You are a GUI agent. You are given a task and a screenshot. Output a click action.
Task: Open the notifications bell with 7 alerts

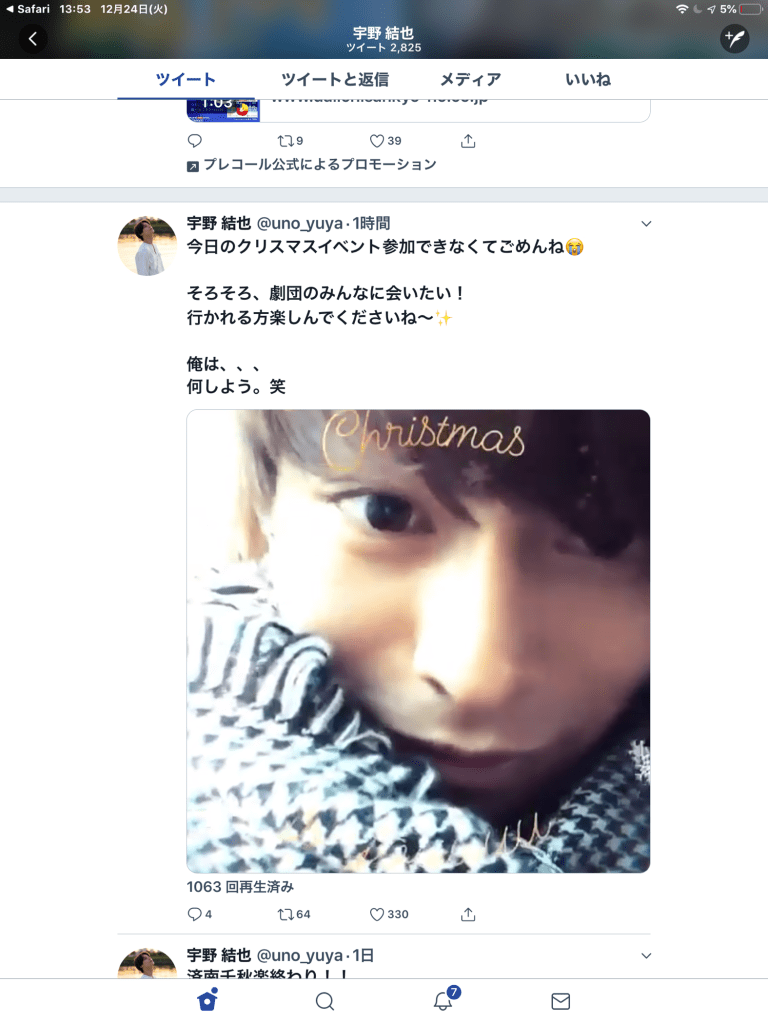point(443,1001)
